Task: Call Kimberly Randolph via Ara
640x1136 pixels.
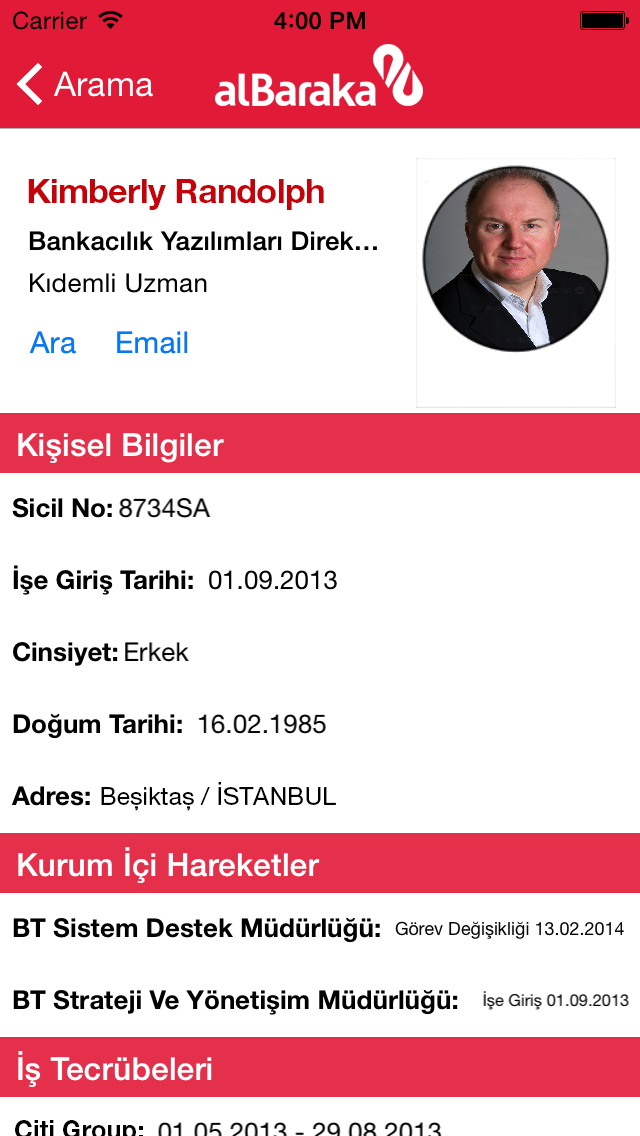Action: pos(53,343)
